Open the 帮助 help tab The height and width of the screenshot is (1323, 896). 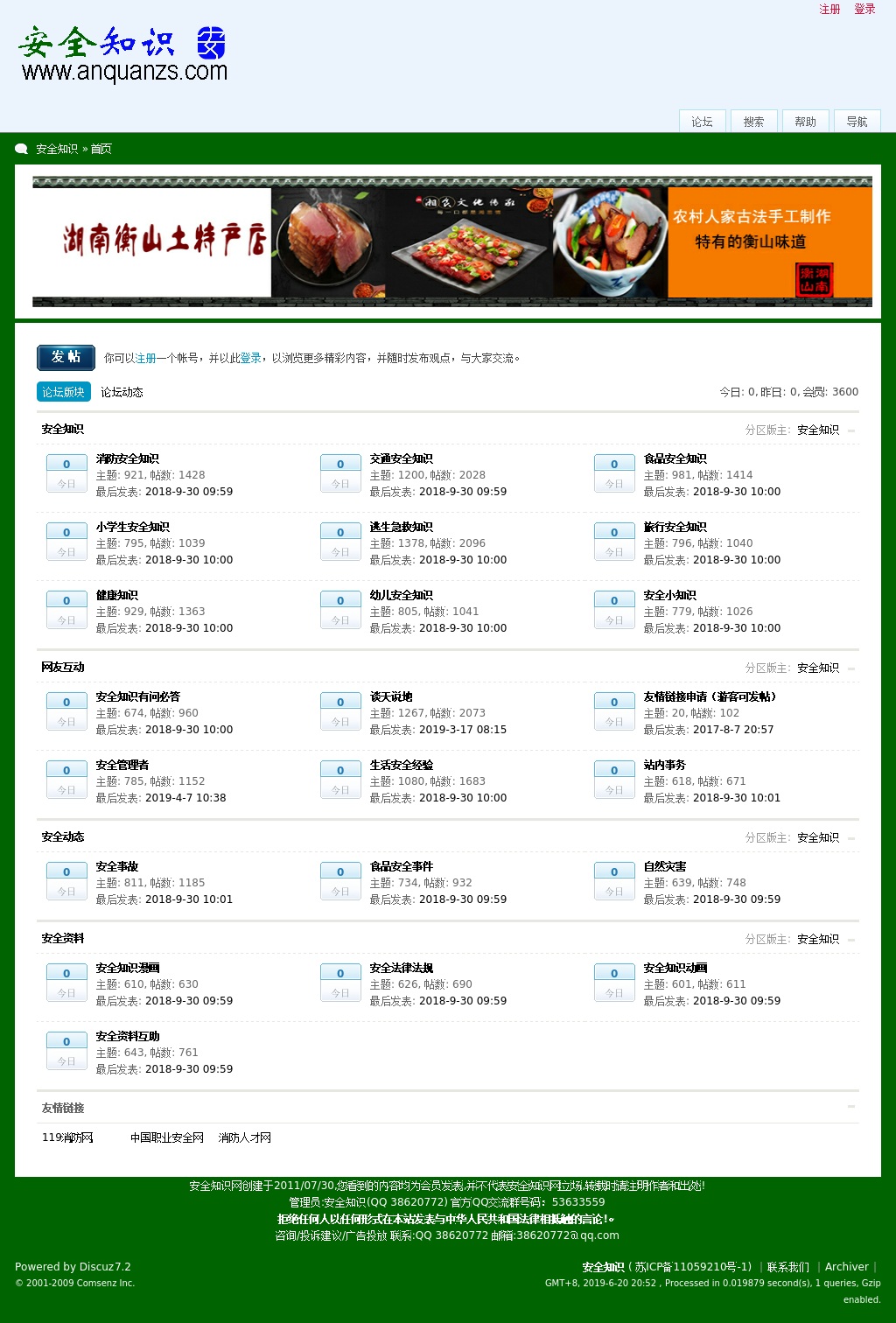[805, 122]
